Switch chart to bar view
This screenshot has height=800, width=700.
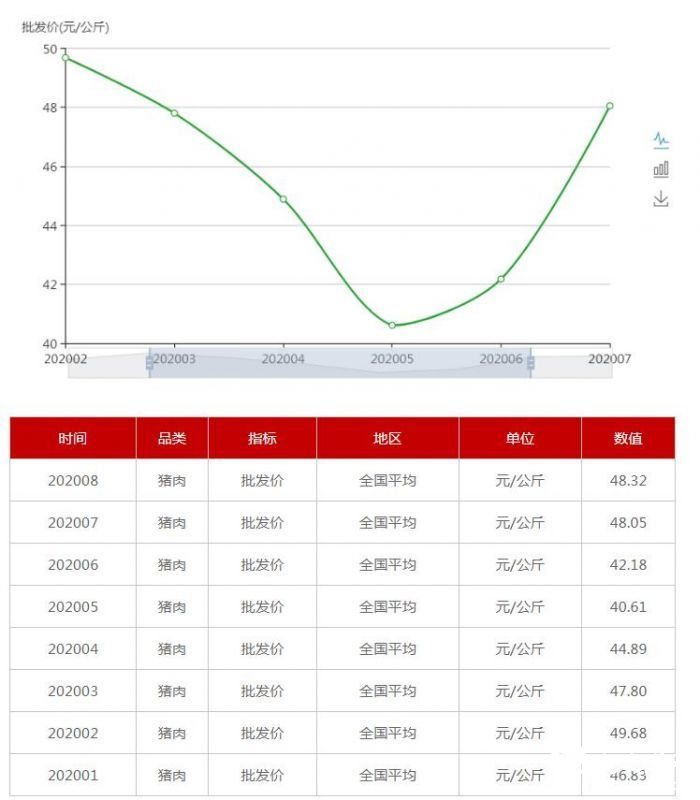click(x=660, y=169)
